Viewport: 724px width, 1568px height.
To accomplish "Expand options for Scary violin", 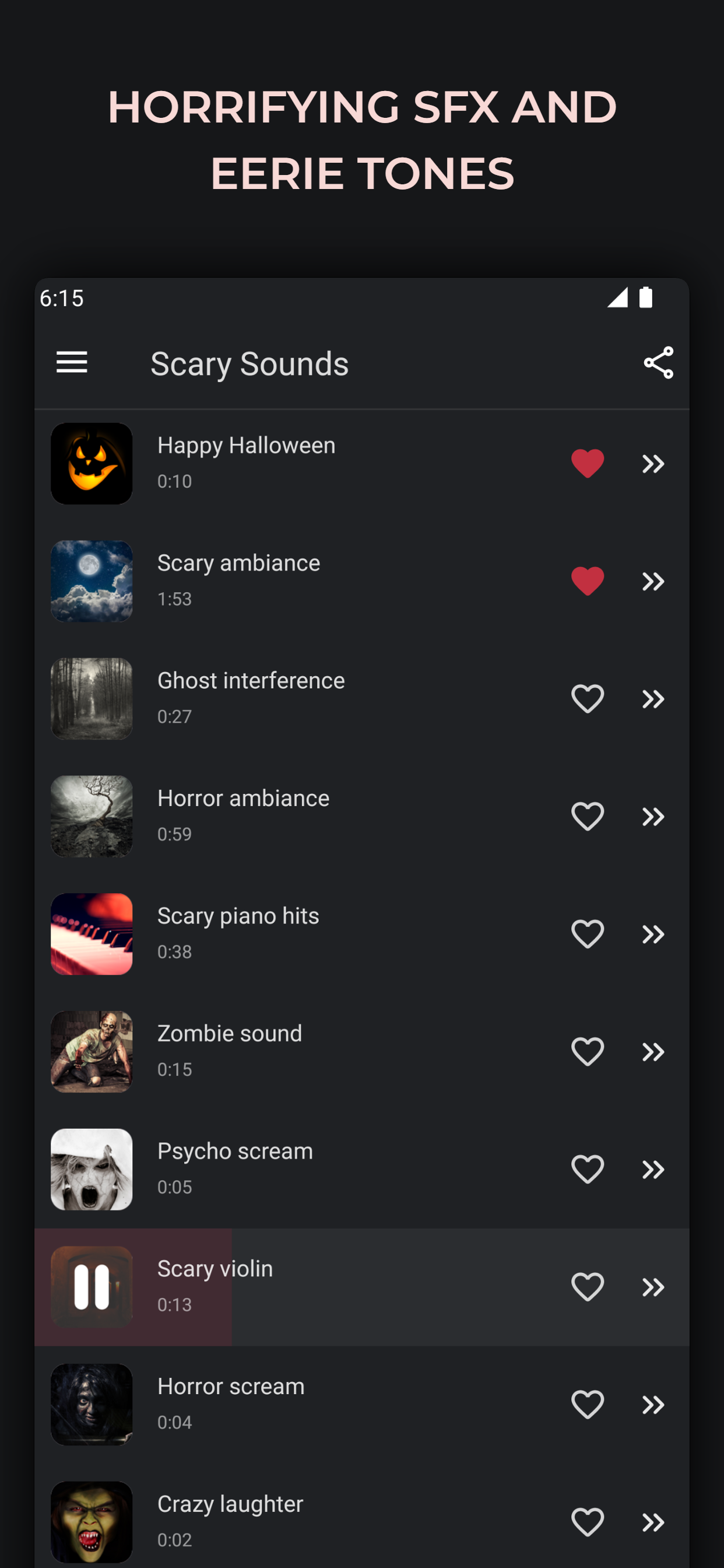I will pyautogui.click(x=653, y=1286).
